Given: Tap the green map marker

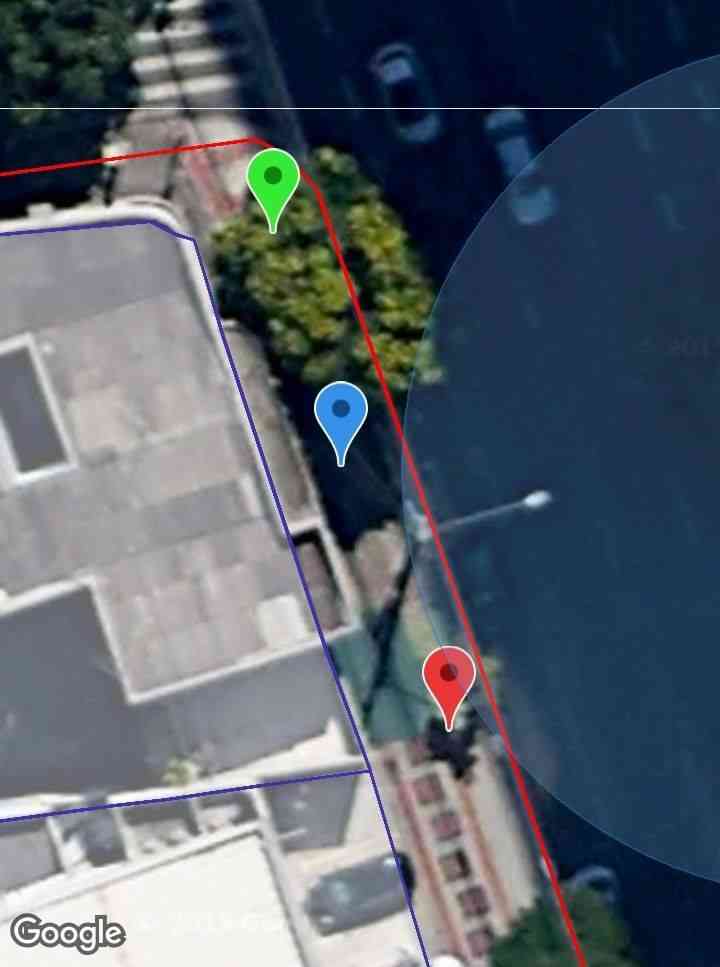Looking at the screenshot, I should (273, 182).
